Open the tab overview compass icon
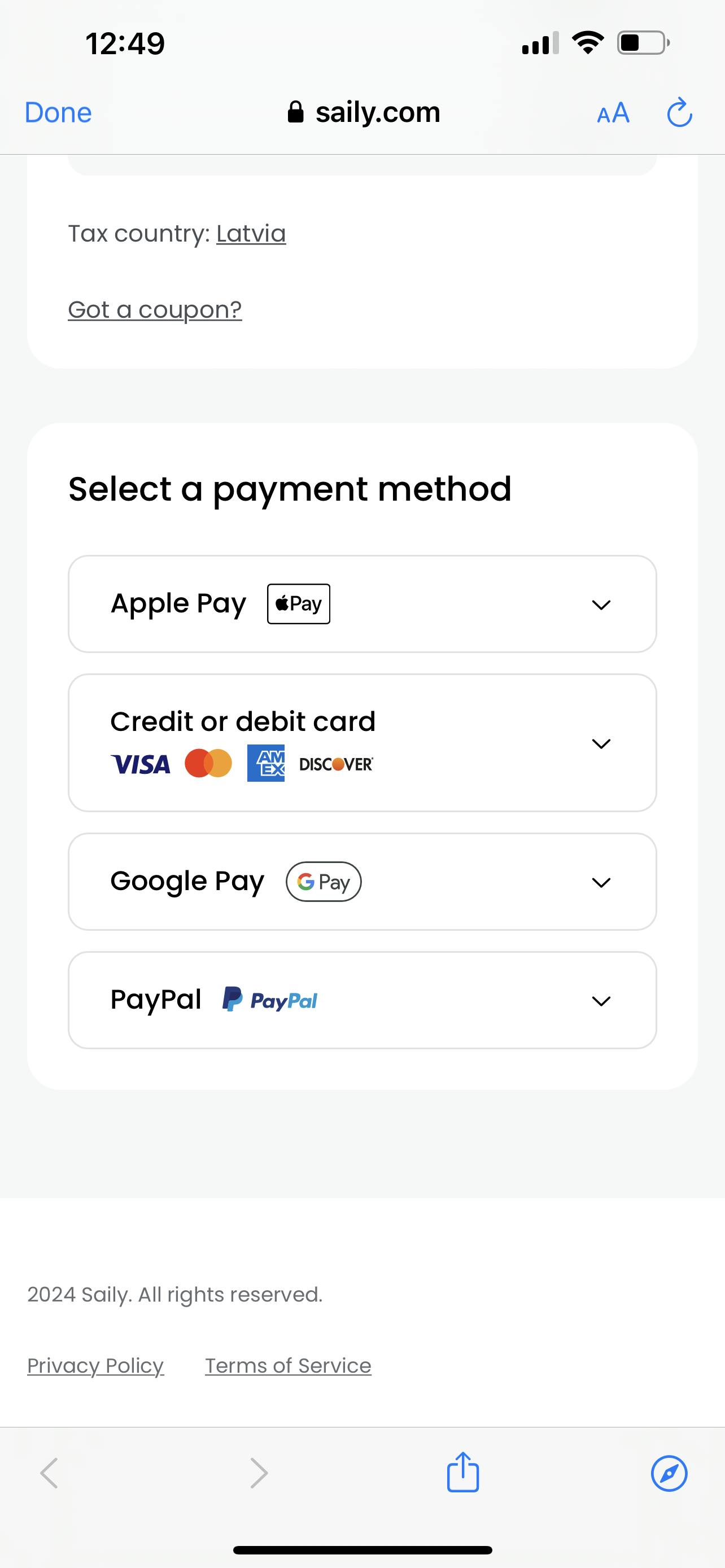725x1568 pixels. click(x=670, y=1473)
